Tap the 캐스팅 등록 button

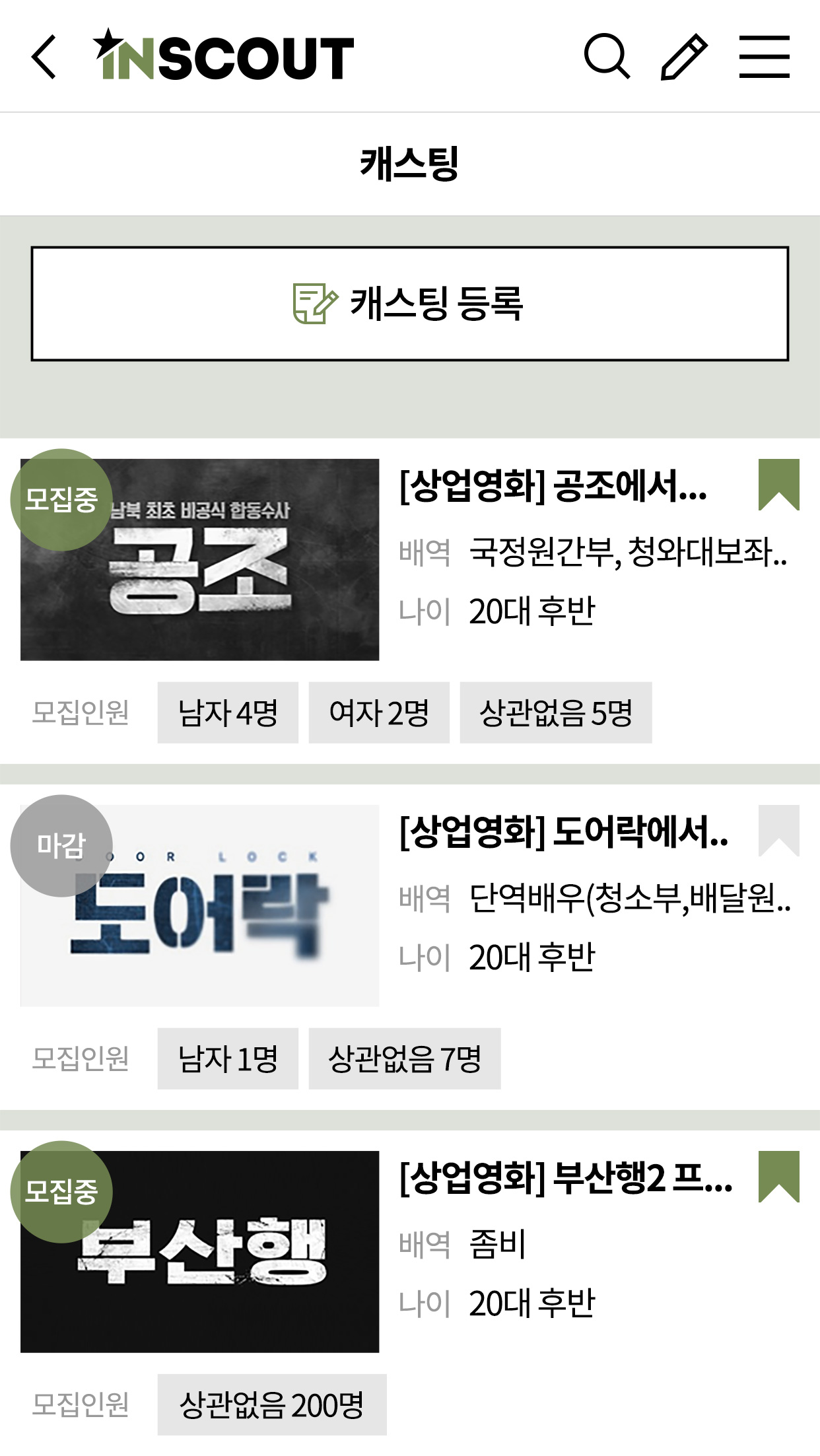(409, 304)
